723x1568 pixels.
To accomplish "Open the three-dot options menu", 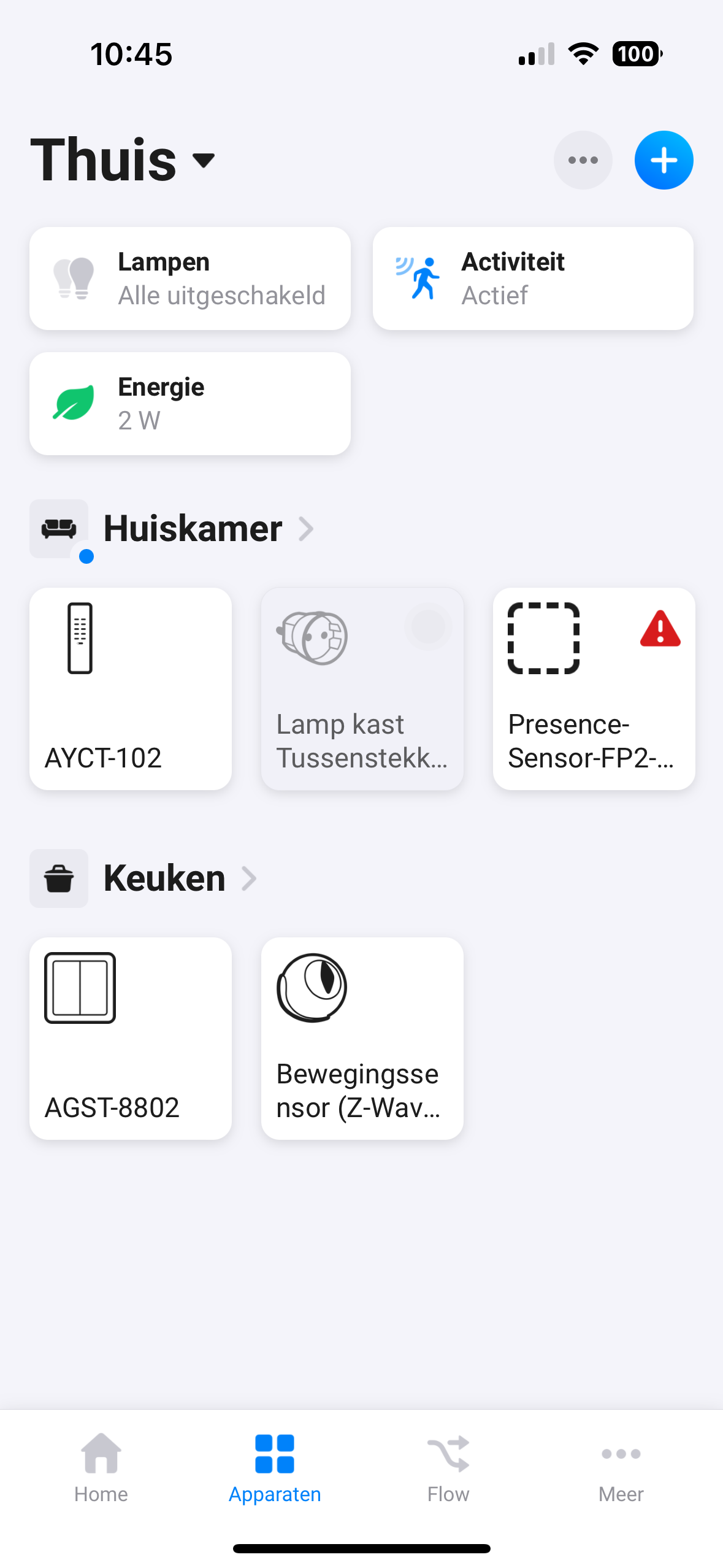I will (583, 161).
